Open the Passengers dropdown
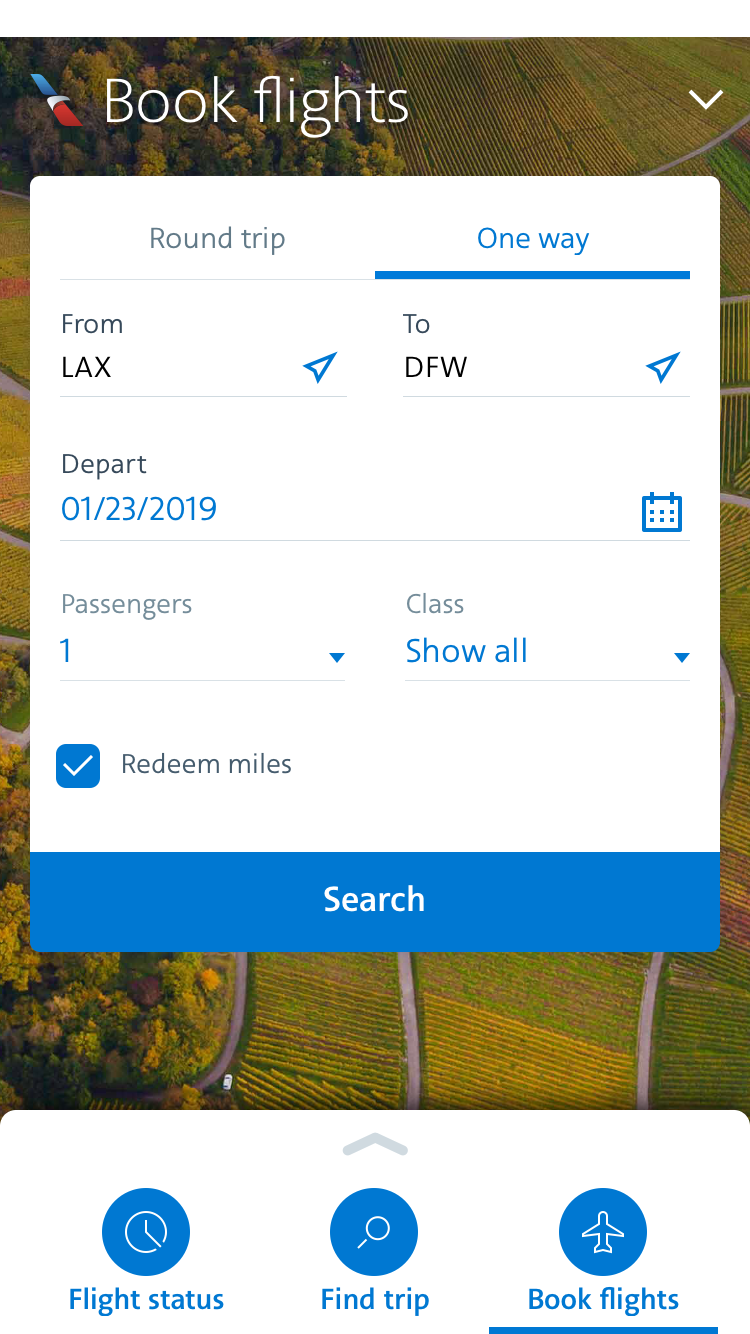The width and height of the screenshot is (750, 1334). click(x=202, y=652)
